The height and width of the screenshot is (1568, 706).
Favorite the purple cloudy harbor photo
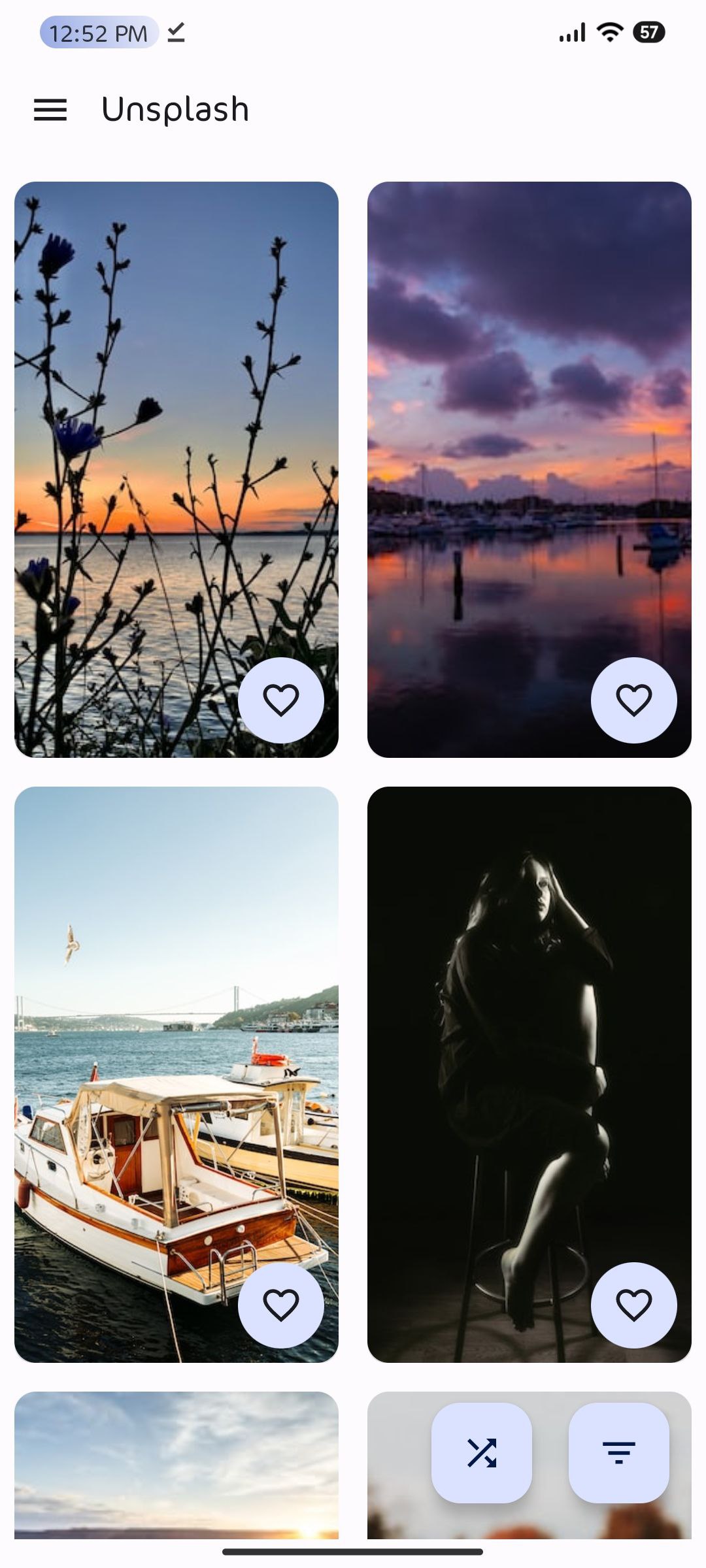[x=633, y=700]
